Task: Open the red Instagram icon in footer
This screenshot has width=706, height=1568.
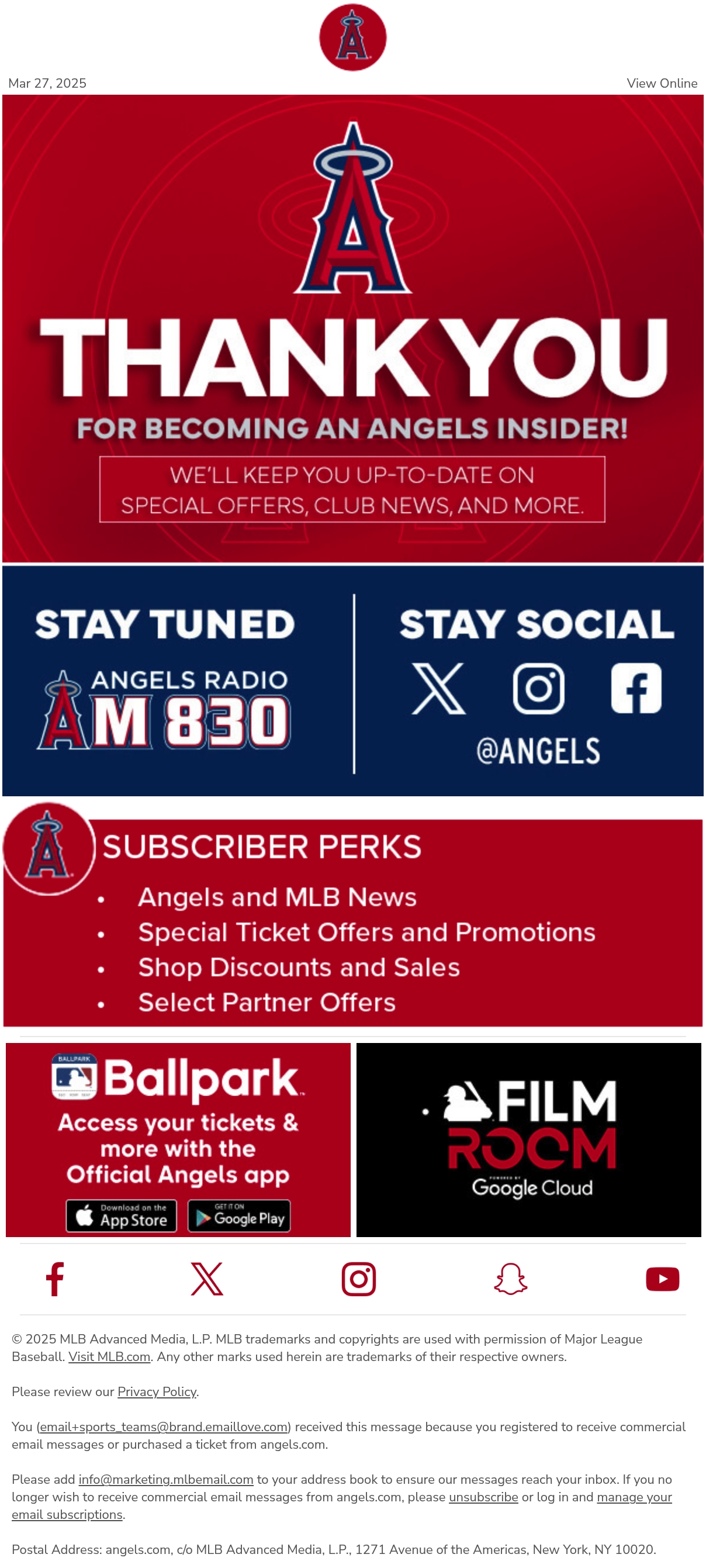Action: coord(358,1279)
